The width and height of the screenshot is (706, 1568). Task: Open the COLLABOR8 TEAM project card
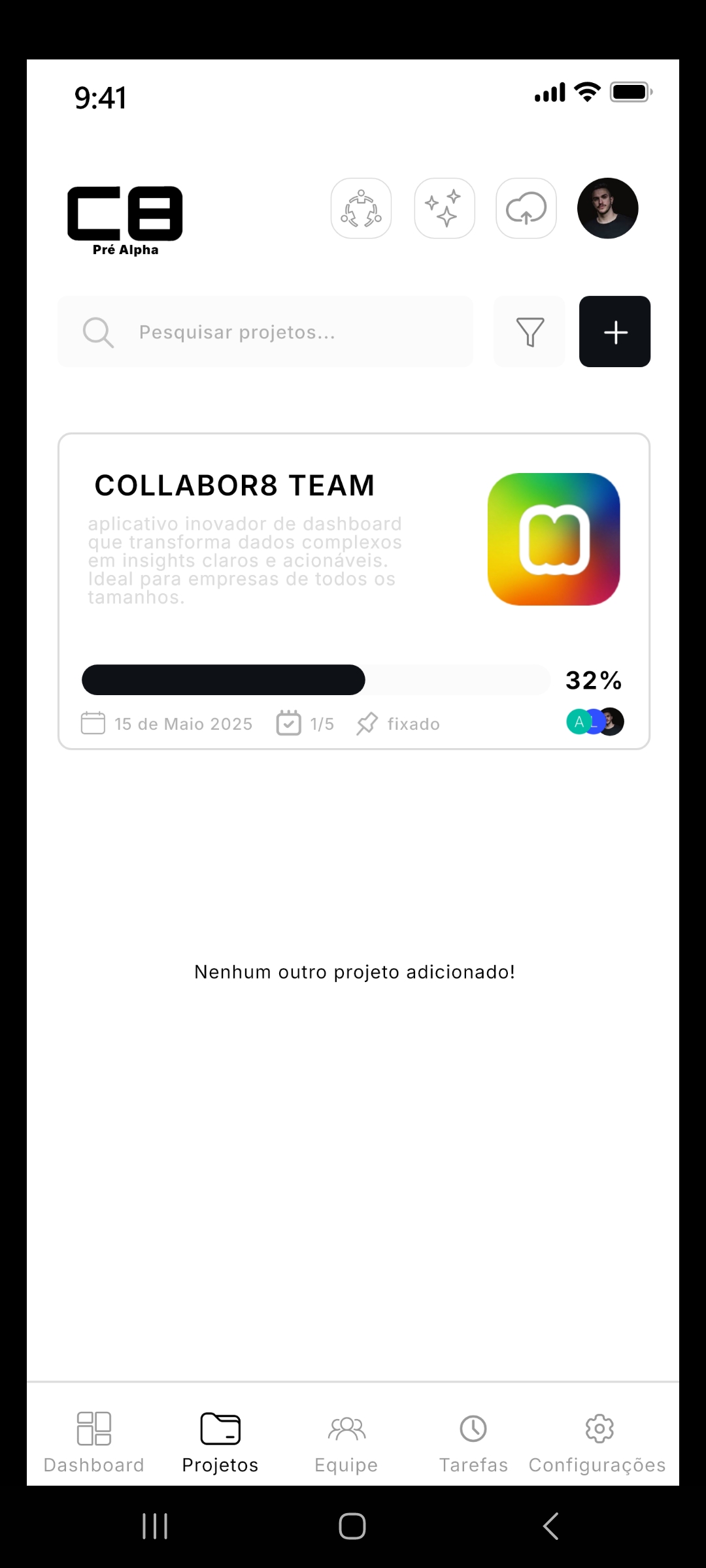tap(354, 591)
